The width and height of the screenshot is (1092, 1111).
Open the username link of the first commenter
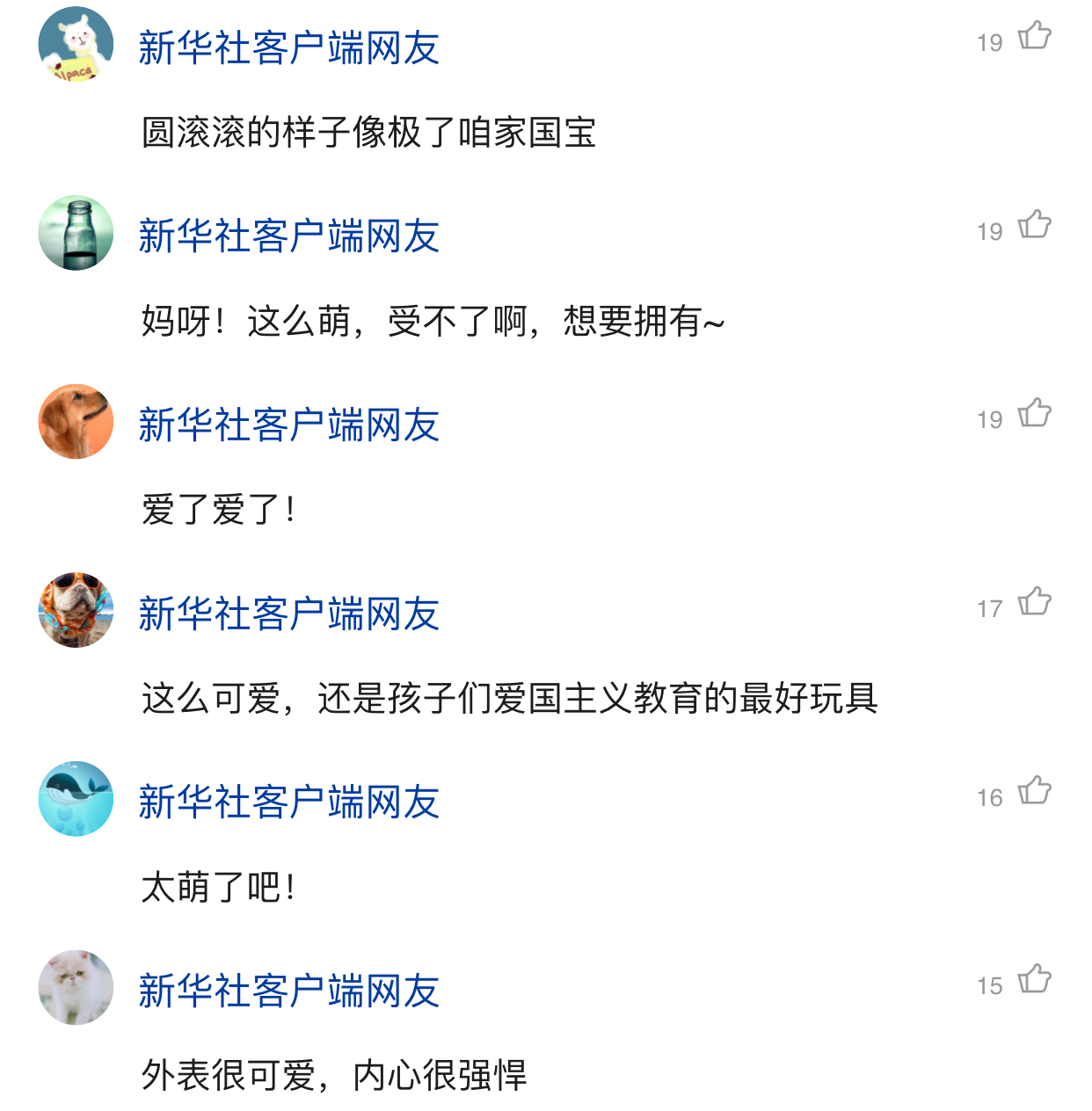tap(288, 48)
